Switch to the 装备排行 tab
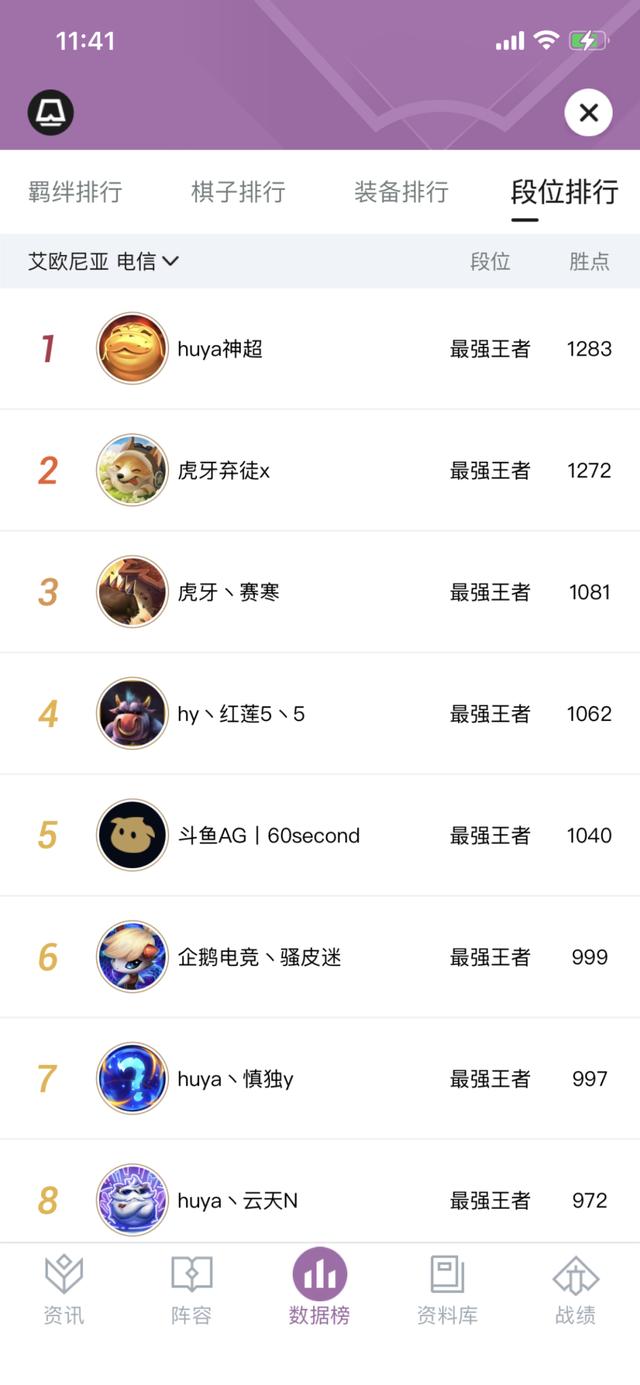The image size is (640, 1385). pyautogui.click(x=401, y=192)
